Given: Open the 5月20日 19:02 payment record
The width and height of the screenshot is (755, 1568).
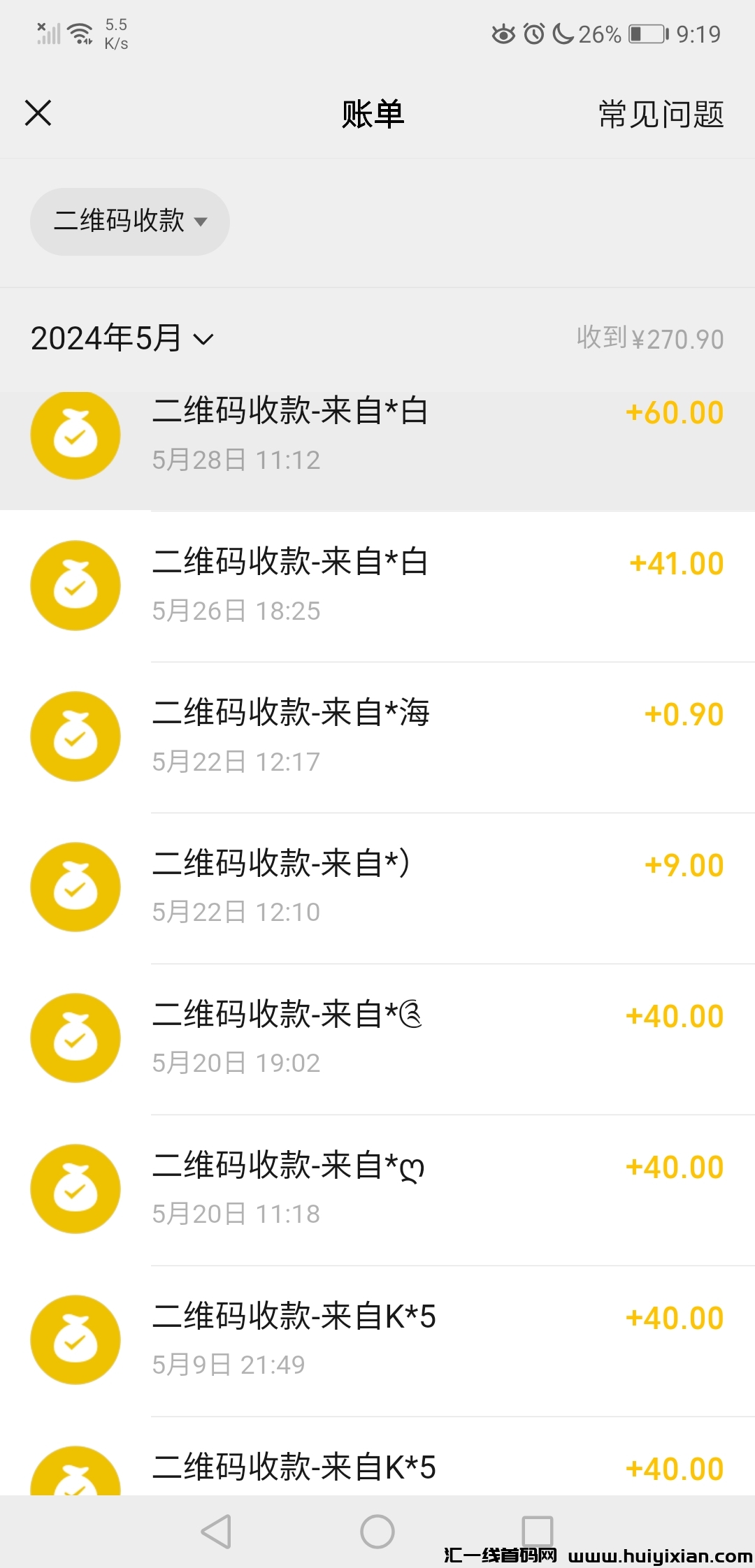Looking at the screenshot, I should [377, 1038].
